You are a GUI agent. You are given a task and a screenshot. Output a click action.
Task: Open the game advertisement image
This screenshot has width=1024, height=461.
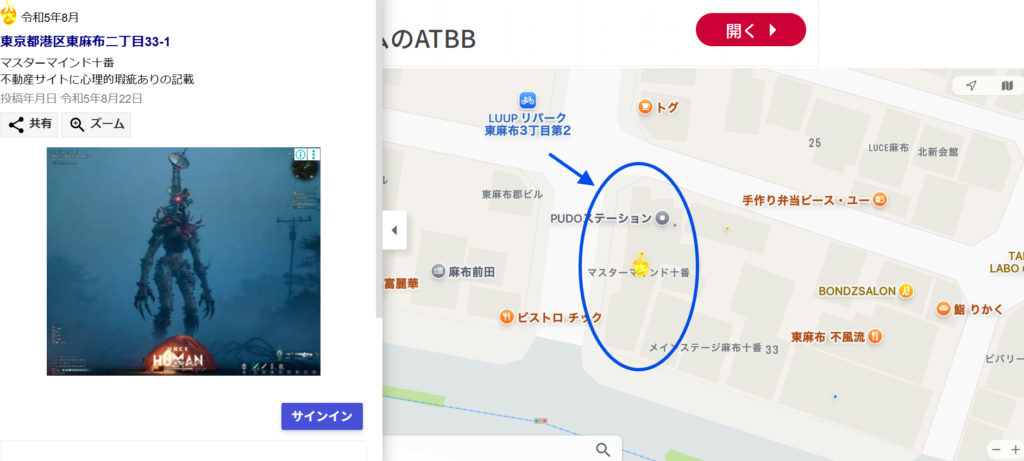183,262
